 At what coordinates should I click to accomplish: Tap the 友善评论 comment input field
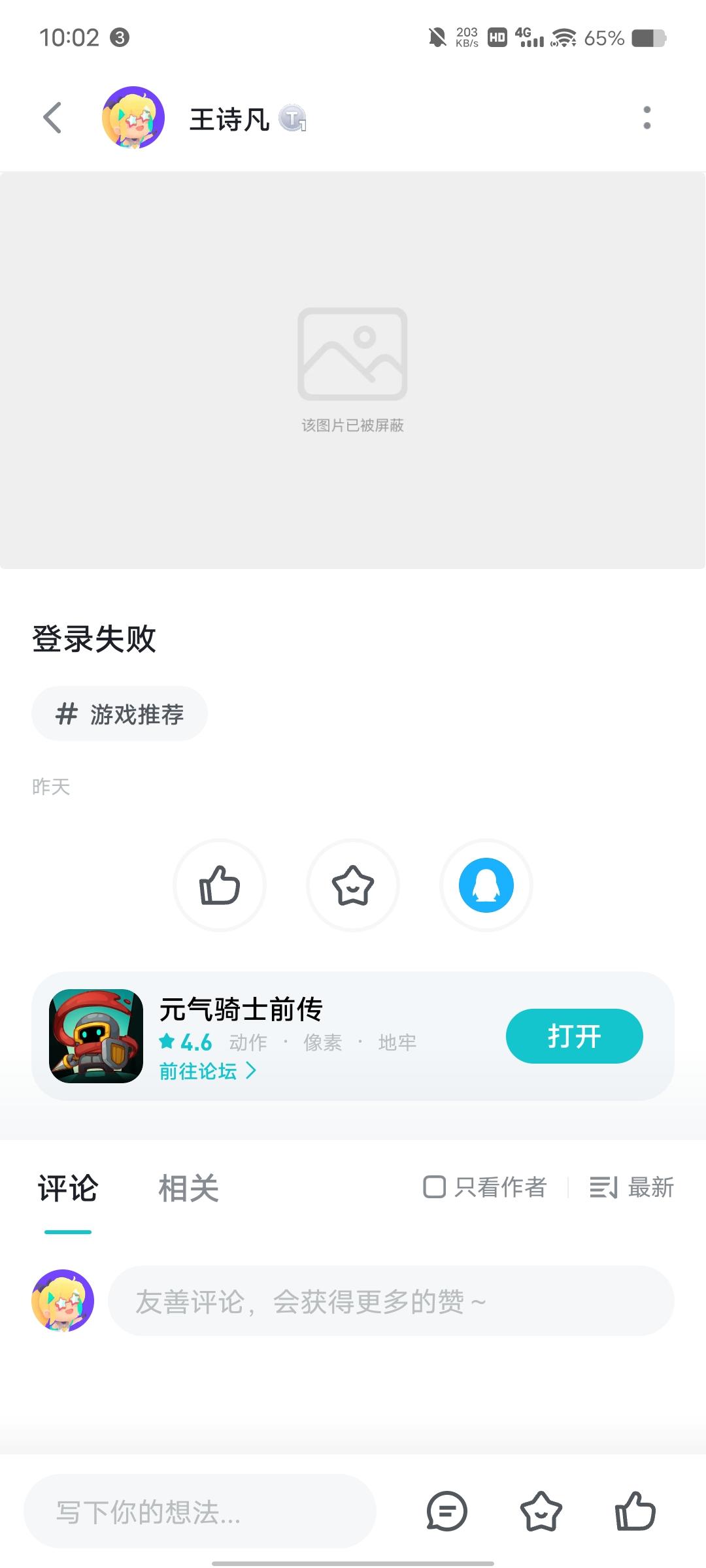392,1301
